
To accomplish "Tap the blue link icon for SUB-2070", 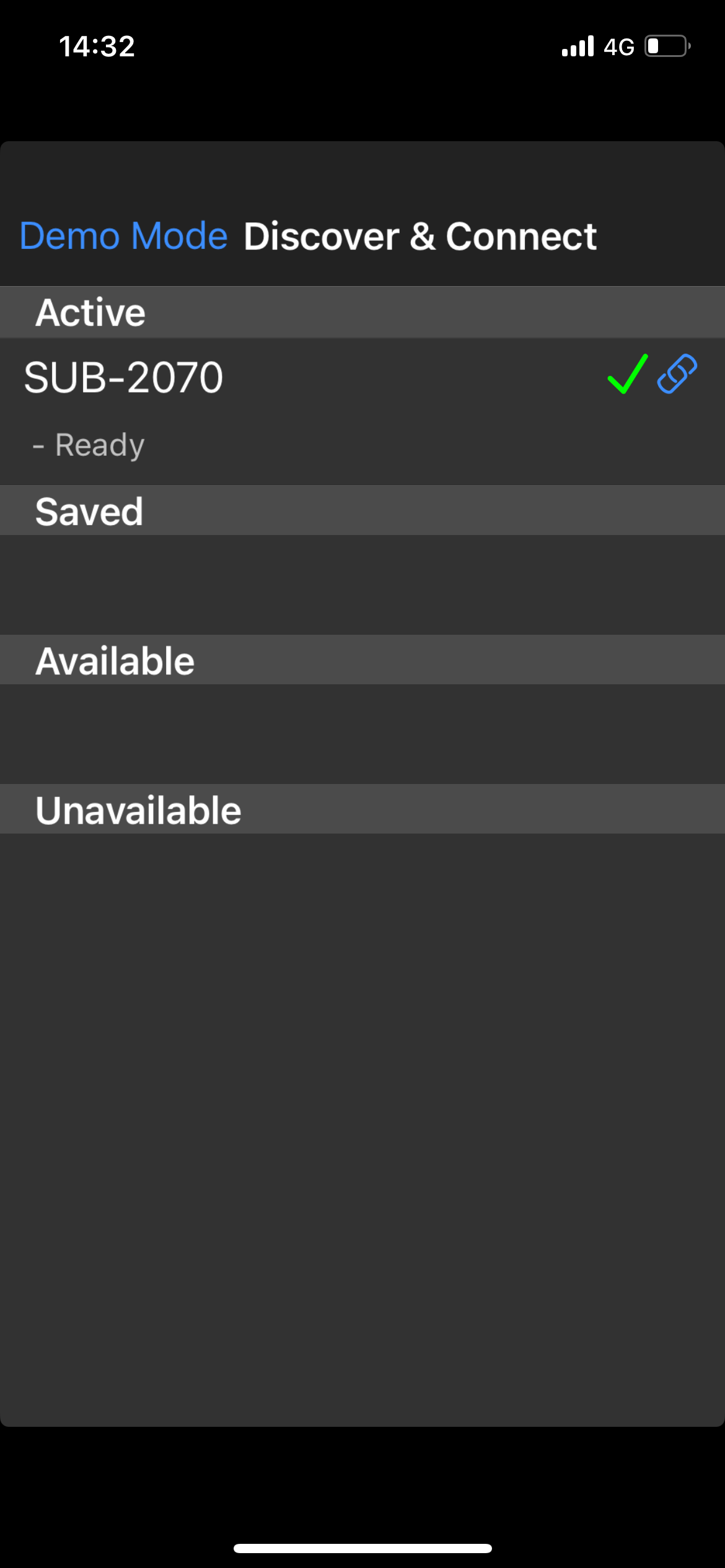I will [x=677, y=374].
